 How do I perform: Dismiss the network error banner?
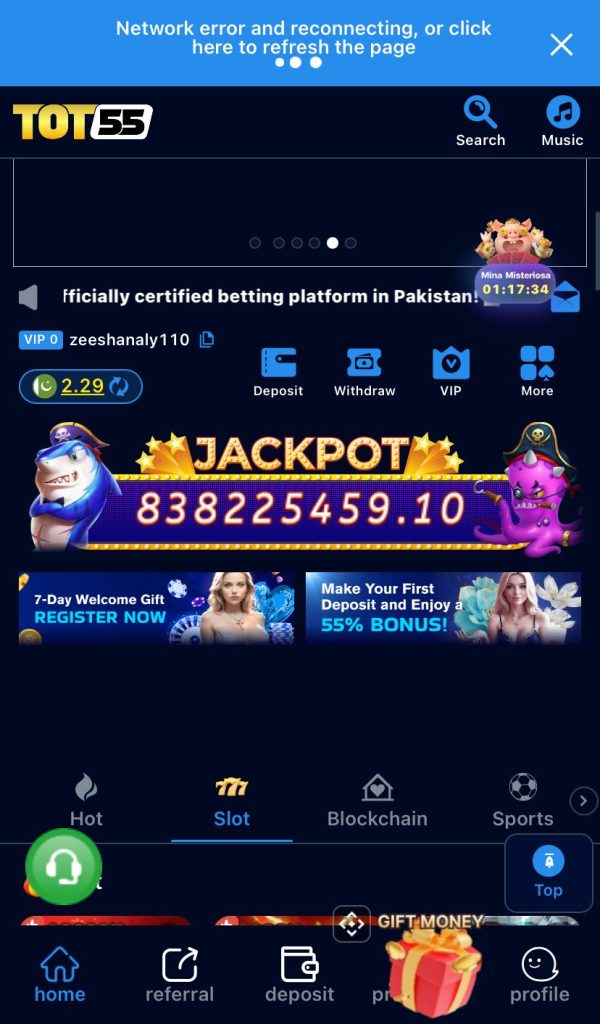[x=561, y=44]
